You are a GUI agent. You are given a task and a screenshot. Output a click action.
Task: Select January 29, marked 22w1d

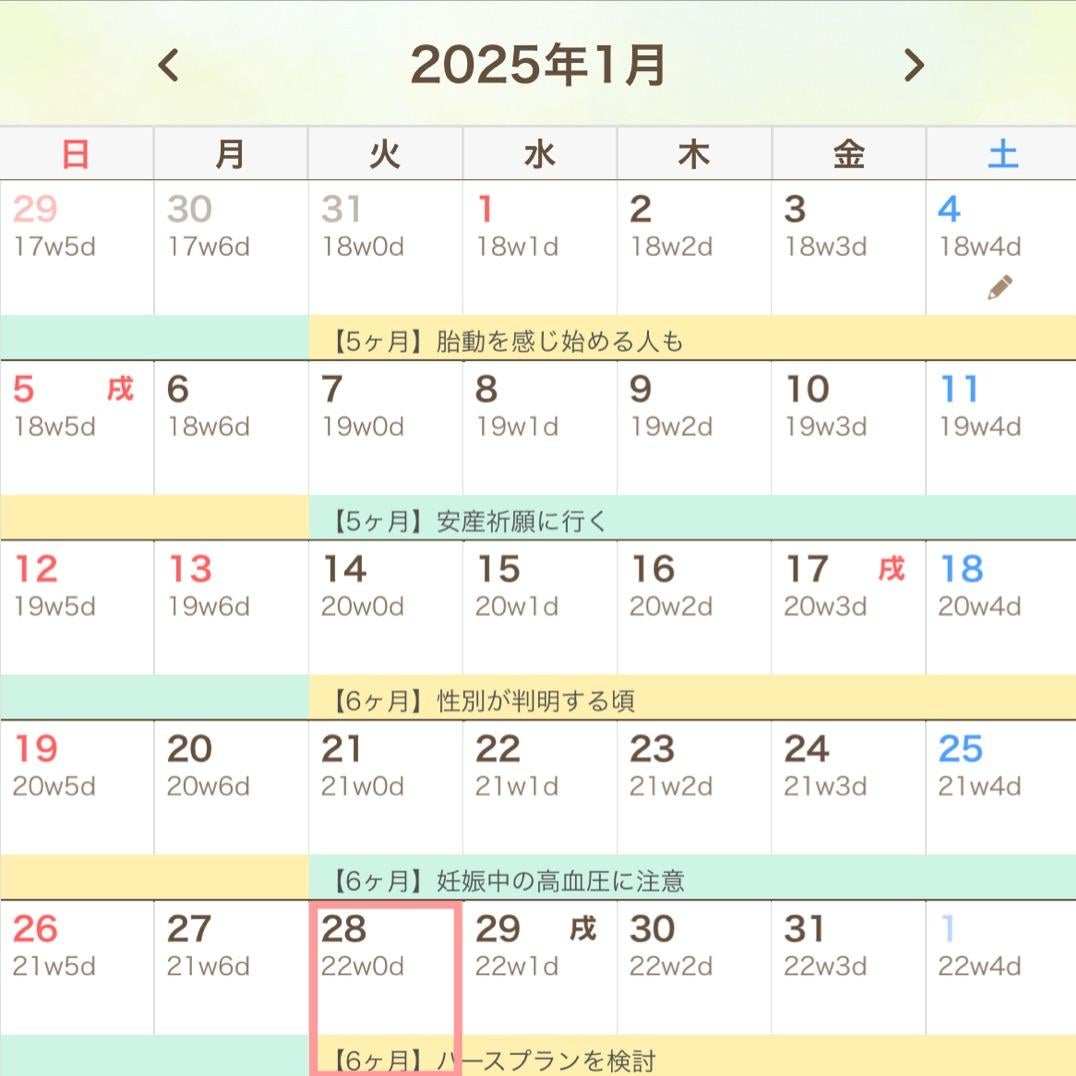click(x=539, y=967)
